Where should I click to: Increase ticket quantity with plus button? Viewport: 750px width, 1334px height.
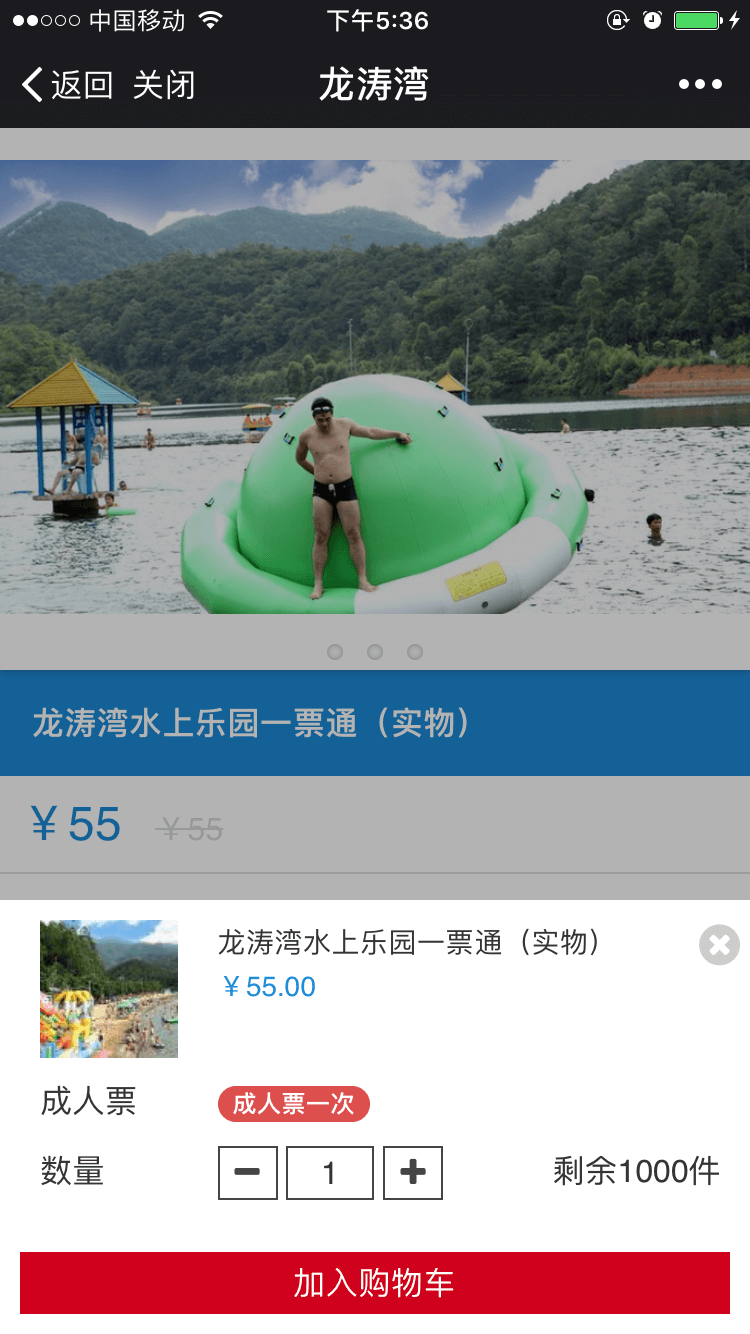[413, 1173]
